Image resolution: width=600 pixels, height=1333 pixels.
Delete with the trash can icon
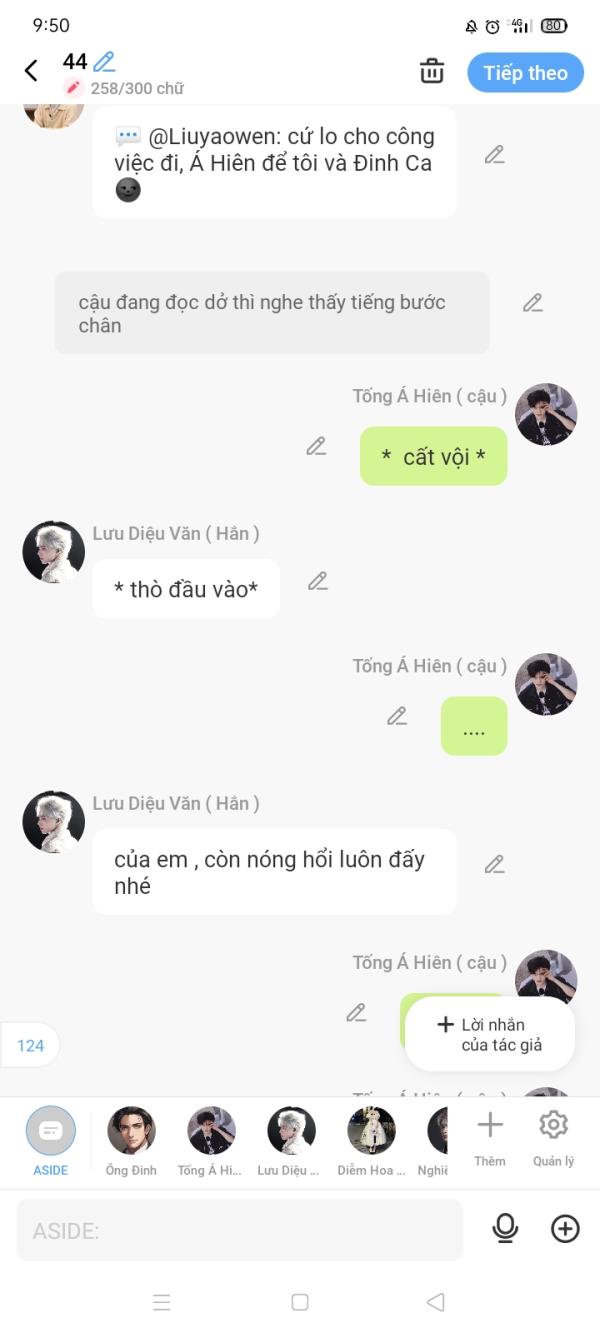[x=431, y=71]
